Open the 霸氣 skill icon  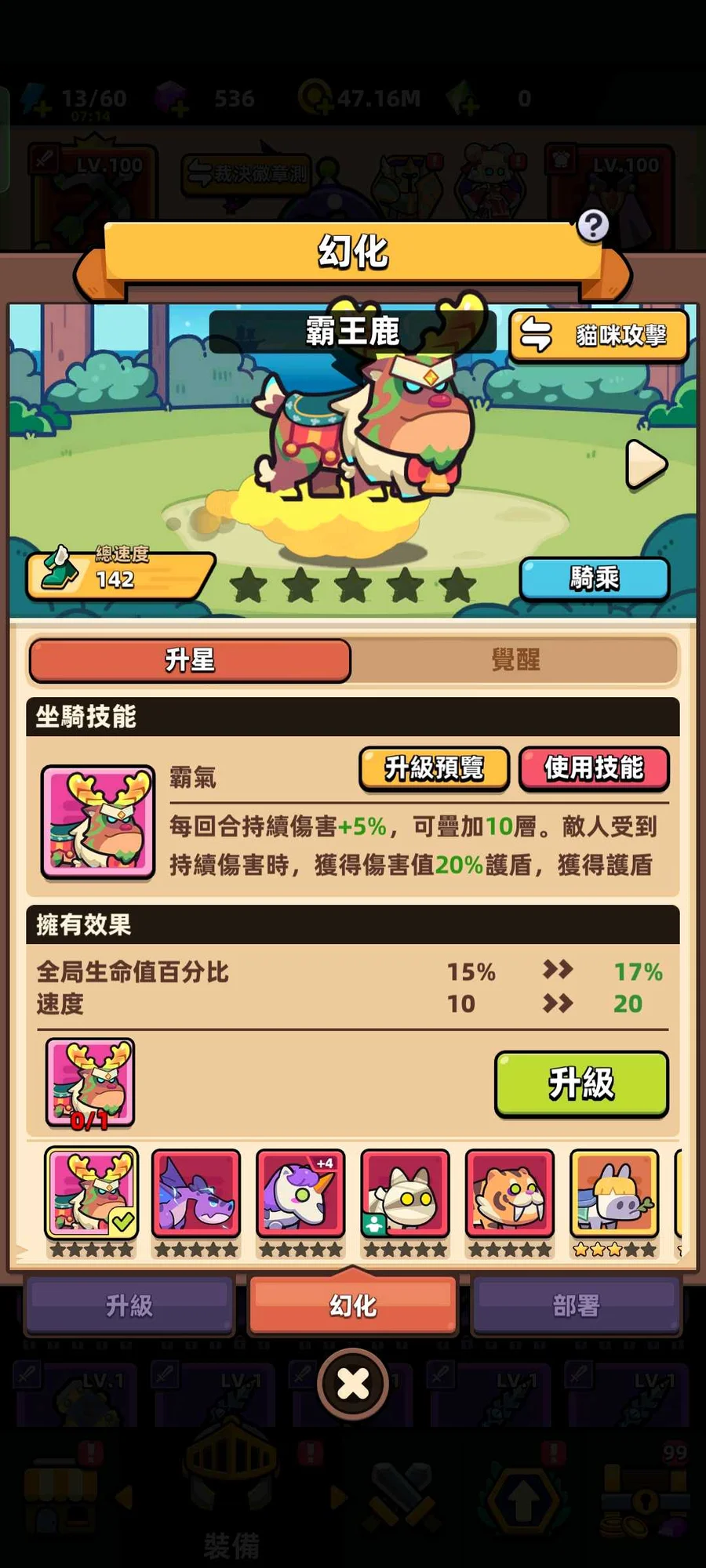pos(98,822)
